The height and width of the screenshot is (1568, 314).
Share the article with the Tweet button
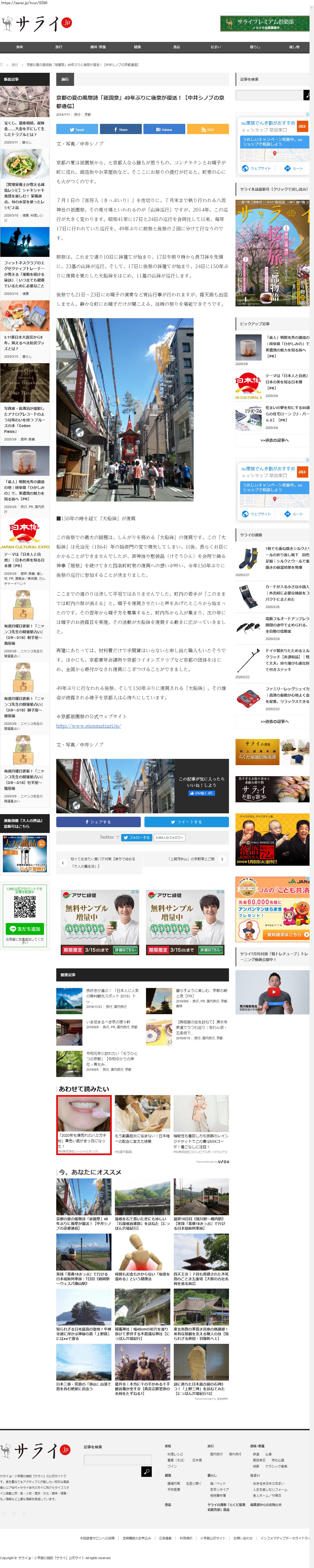click(x=77, y=130)
